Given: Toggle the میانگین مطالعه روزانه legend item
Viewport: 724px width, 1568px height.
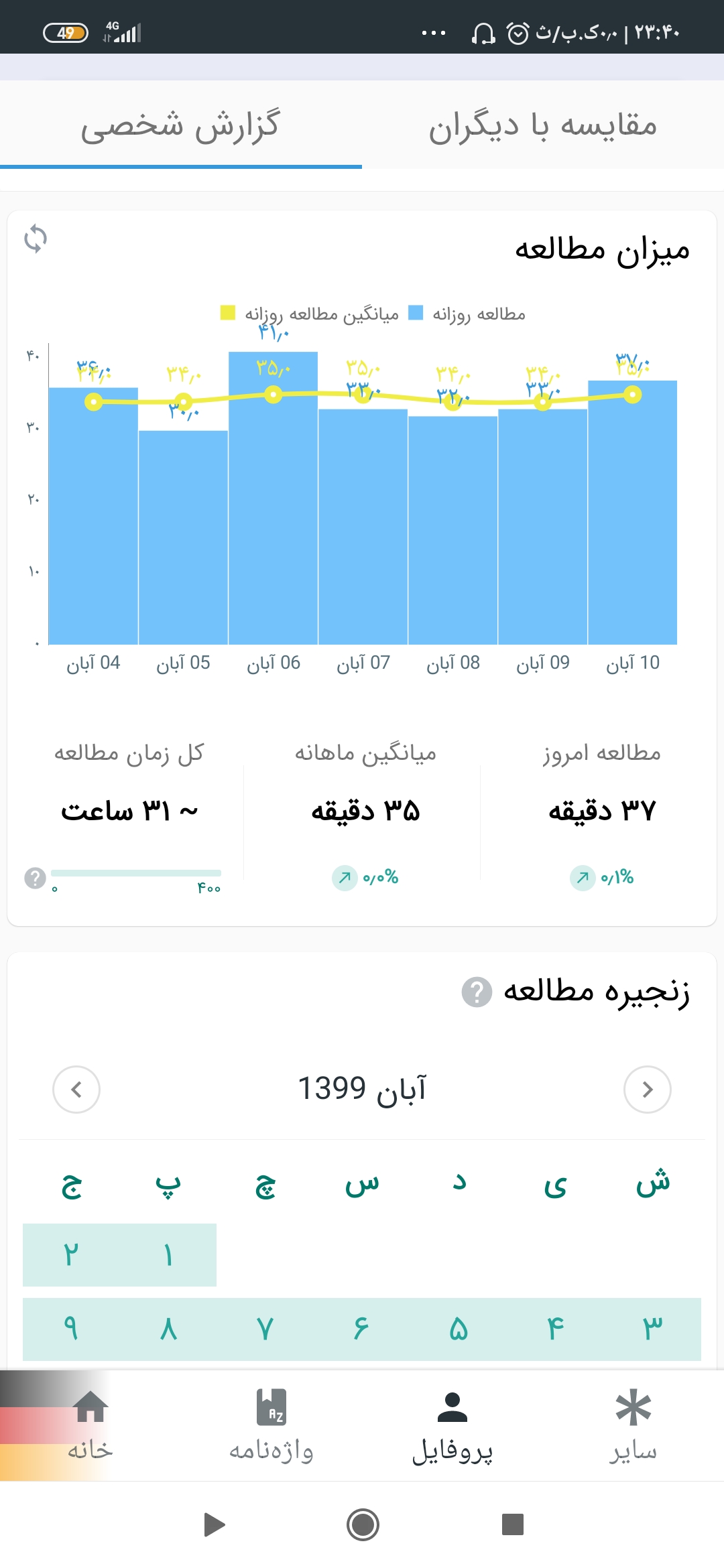Looking at the screenshot, I should tap(310, 314).
